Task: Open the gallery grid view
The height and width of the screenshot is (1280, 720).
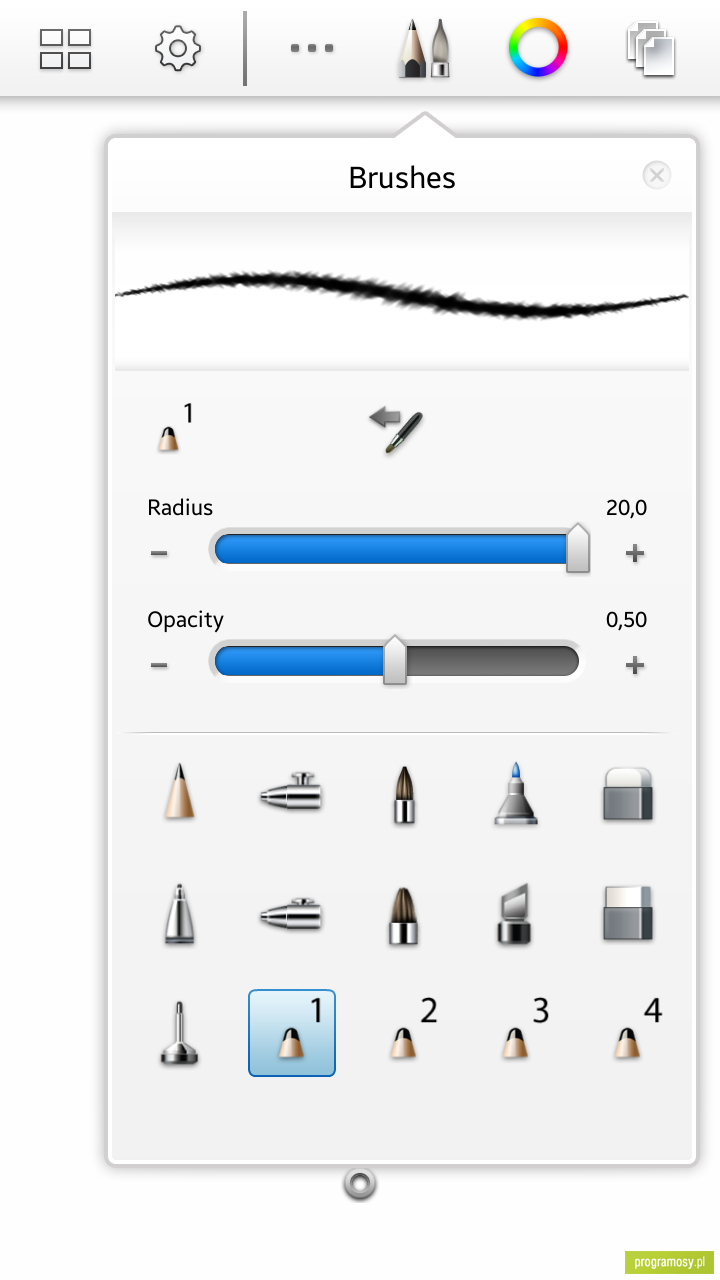Action: point(66,48)
